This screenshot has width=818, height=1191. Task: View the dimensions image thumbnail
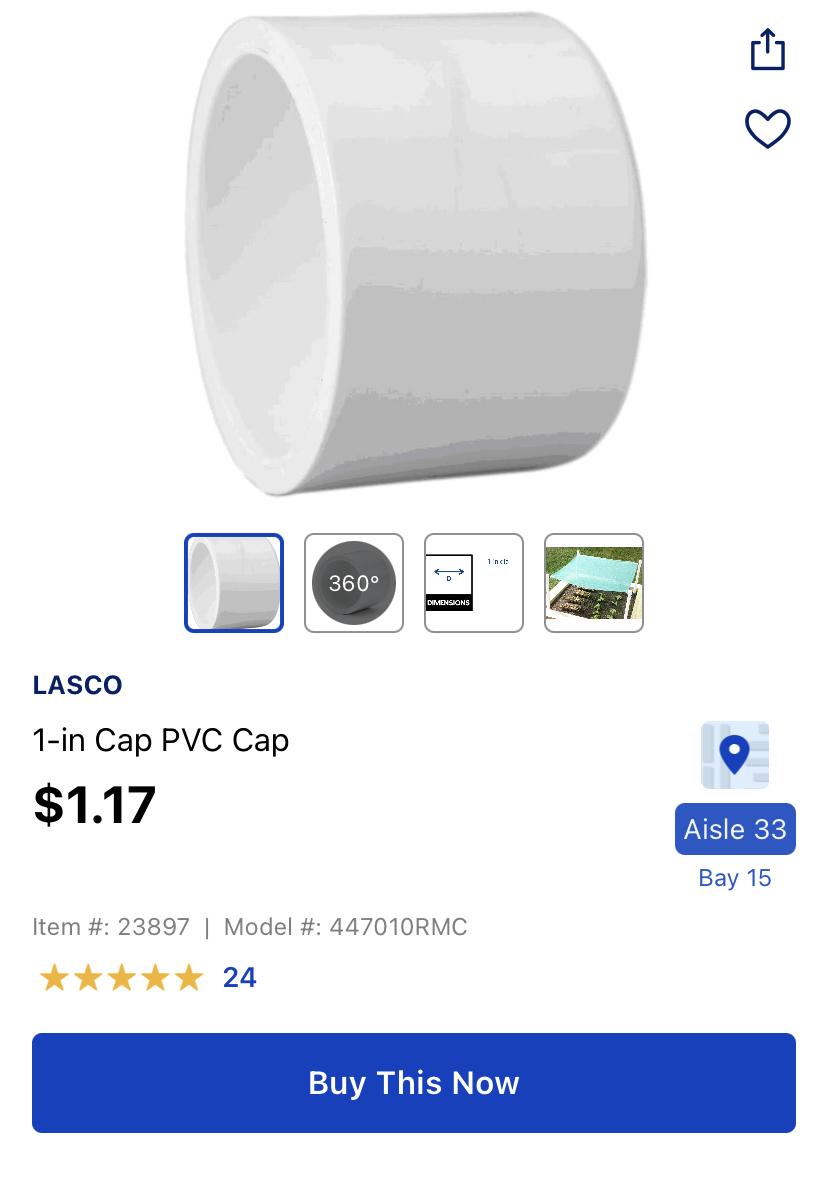point(474,583)
